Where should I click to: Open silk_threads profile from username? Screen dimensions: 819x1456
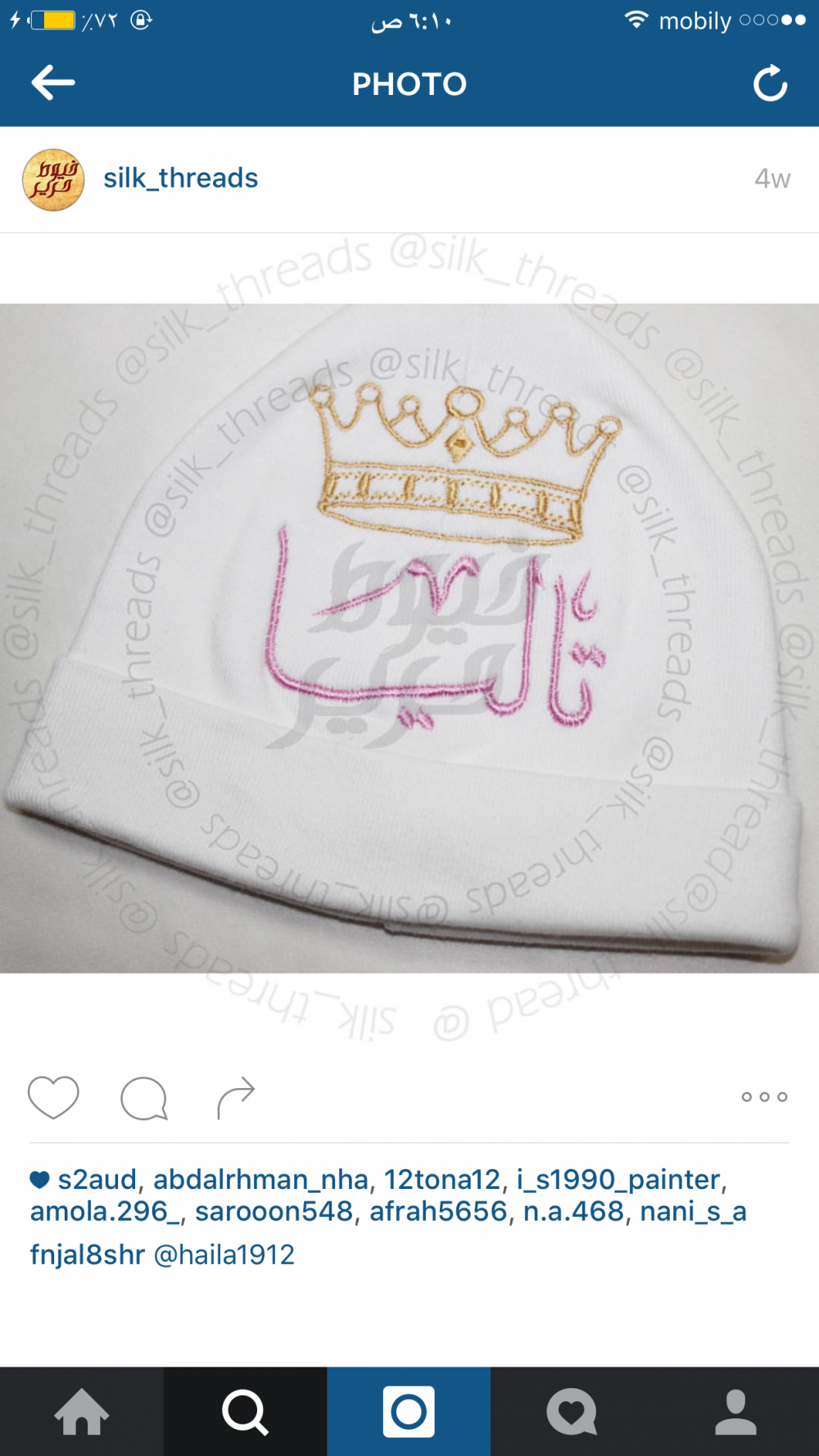pyautogui.click(x=180, y=178)
